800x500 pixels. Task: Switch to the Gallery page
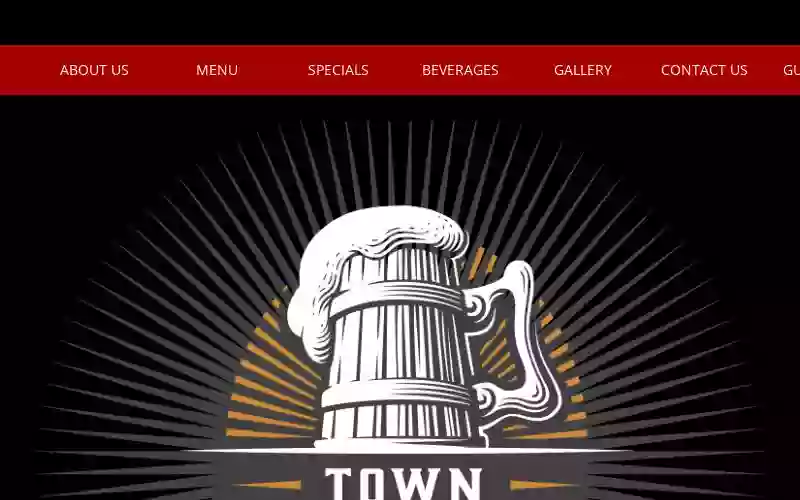tap(583, 70)
